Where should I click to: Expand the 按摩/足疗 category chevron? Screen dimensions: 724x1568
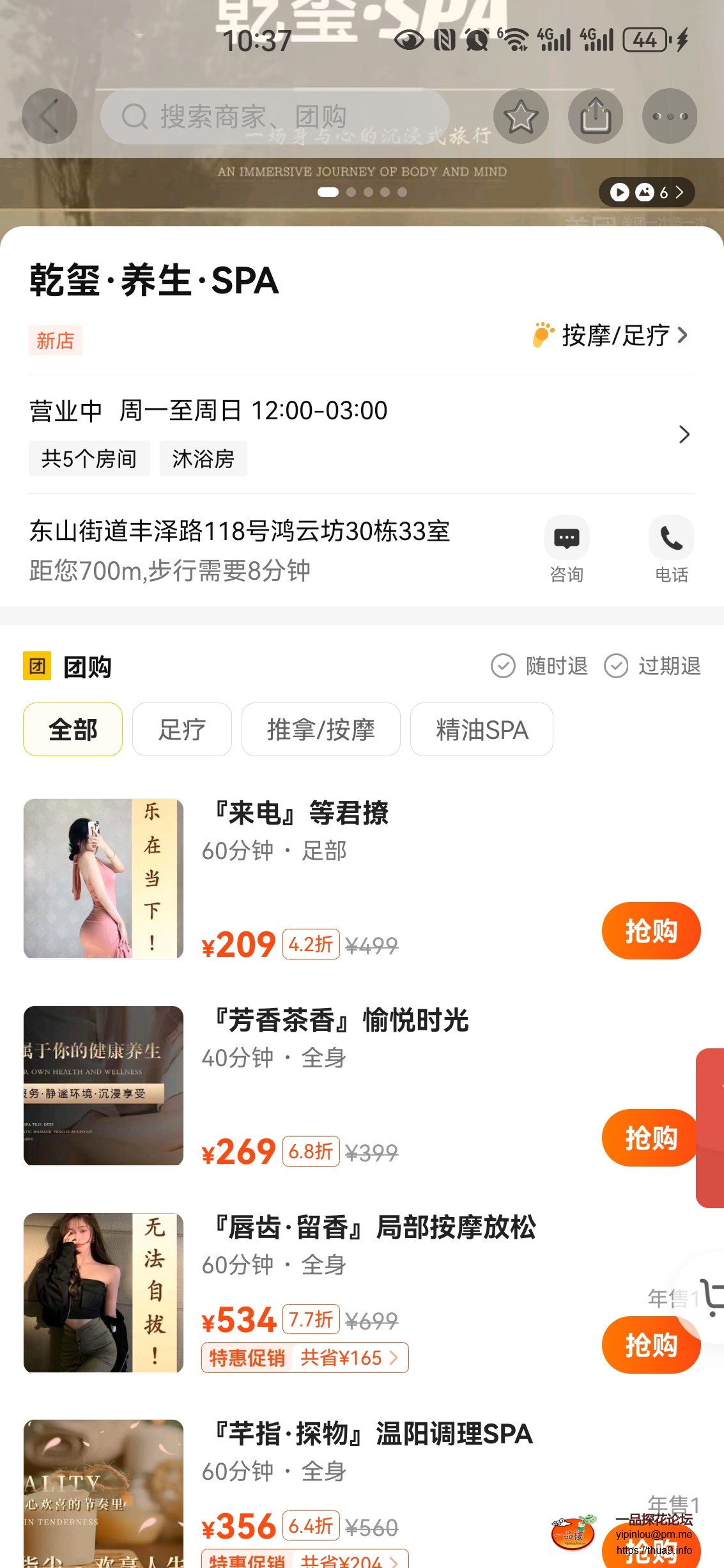[683, 335]
